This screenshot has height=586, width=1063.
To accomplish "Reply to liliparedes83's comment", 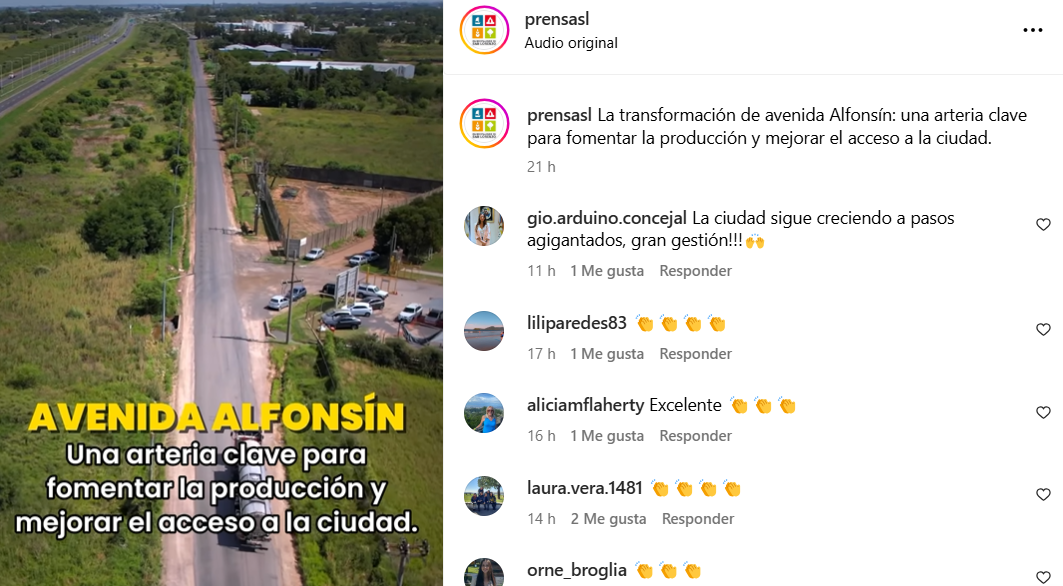I will point(695,354).
